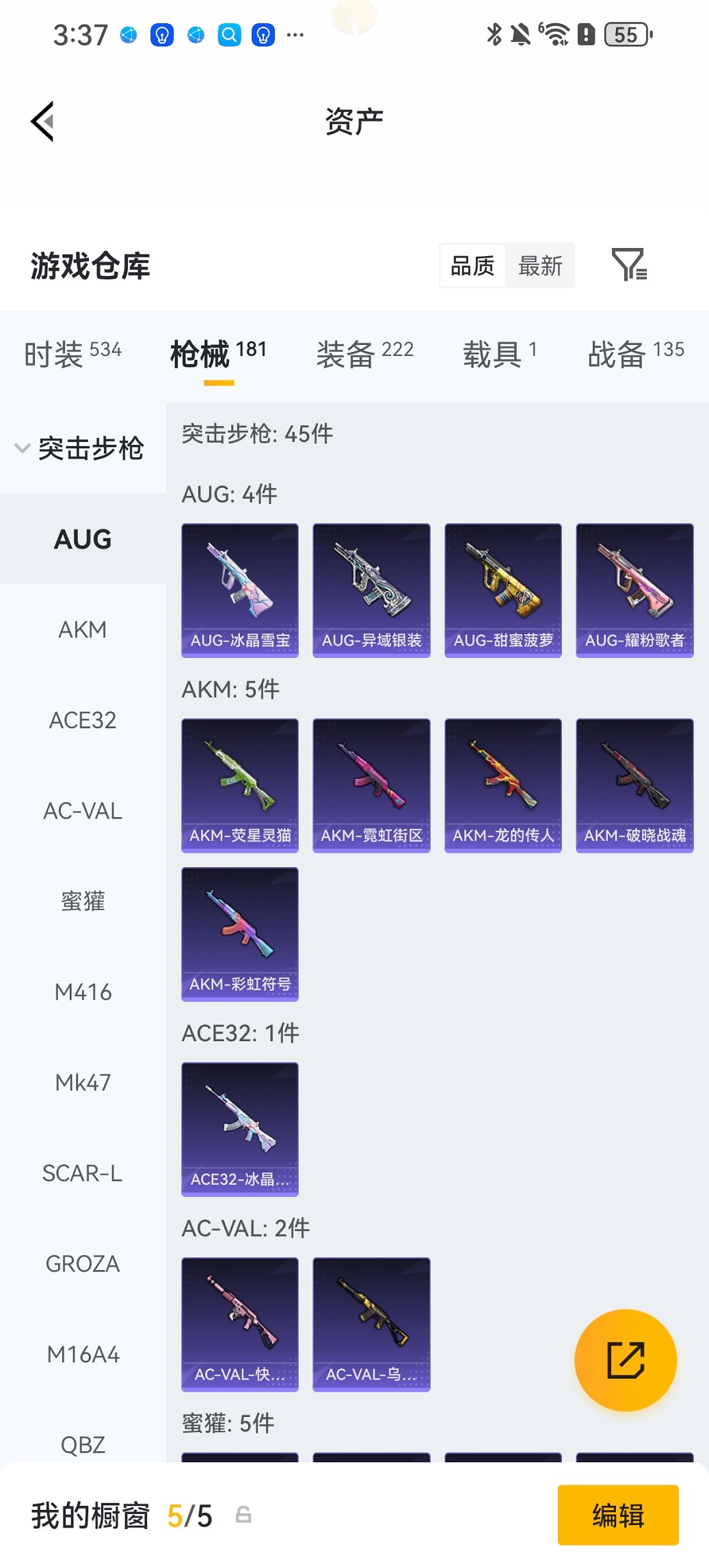View the AKM-彩虹符号 skin
The height and width of the screenshot is (1568, 709).
click(240, 933)
